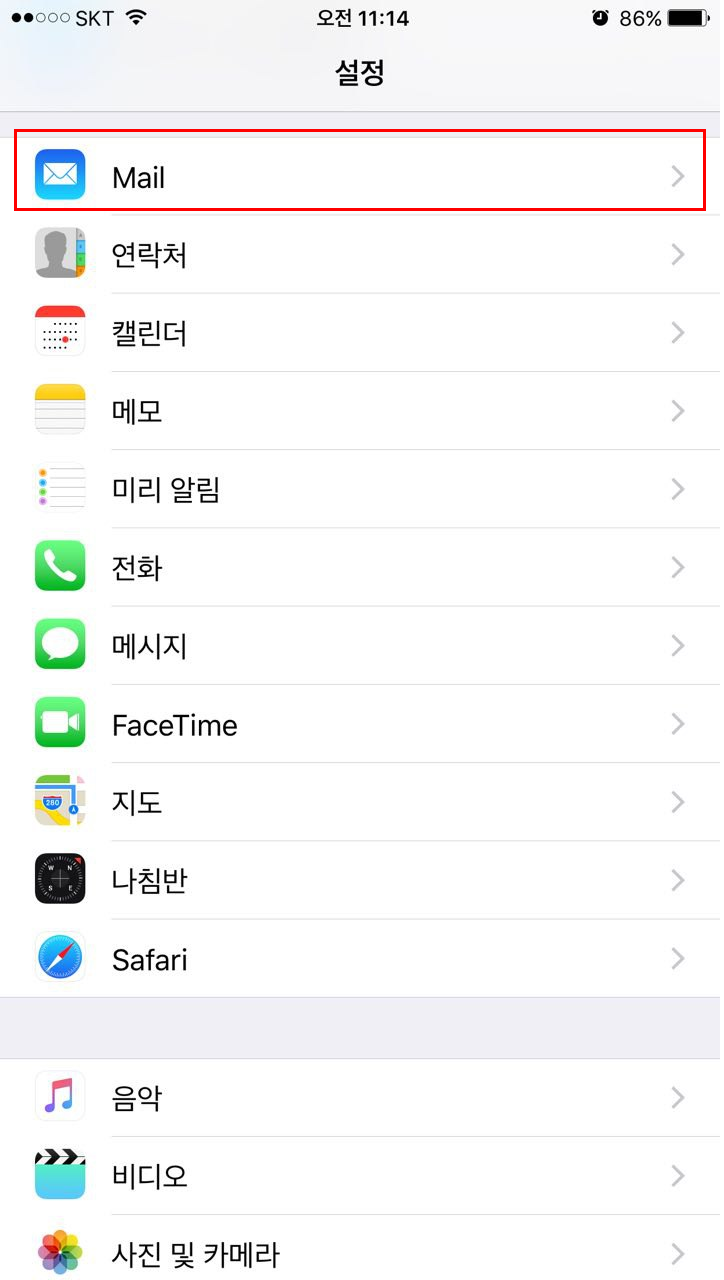Open 지도 settings row
The image size is (724, 1280).
pyautogui.click(x=360, y=802)
